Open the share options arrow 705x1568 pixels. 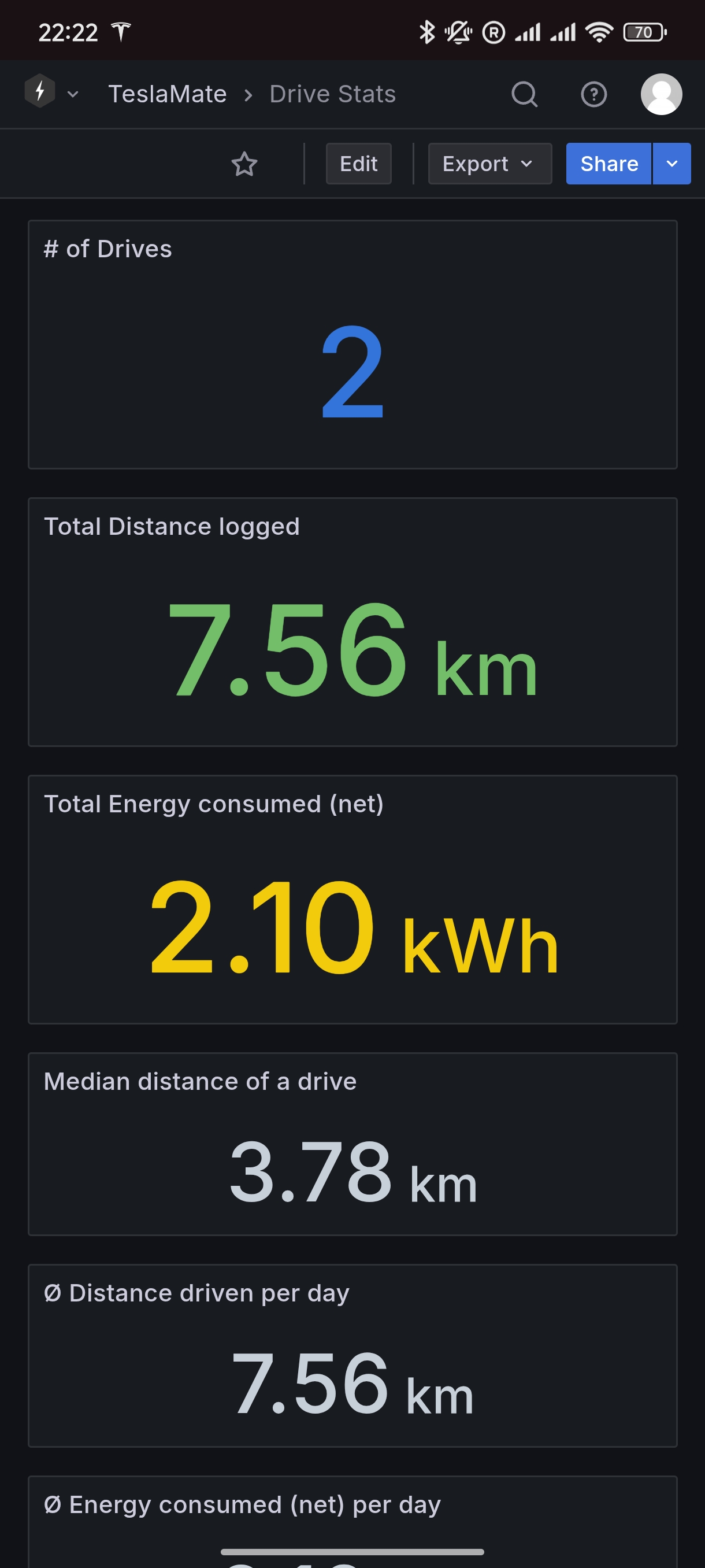point(671,164)
